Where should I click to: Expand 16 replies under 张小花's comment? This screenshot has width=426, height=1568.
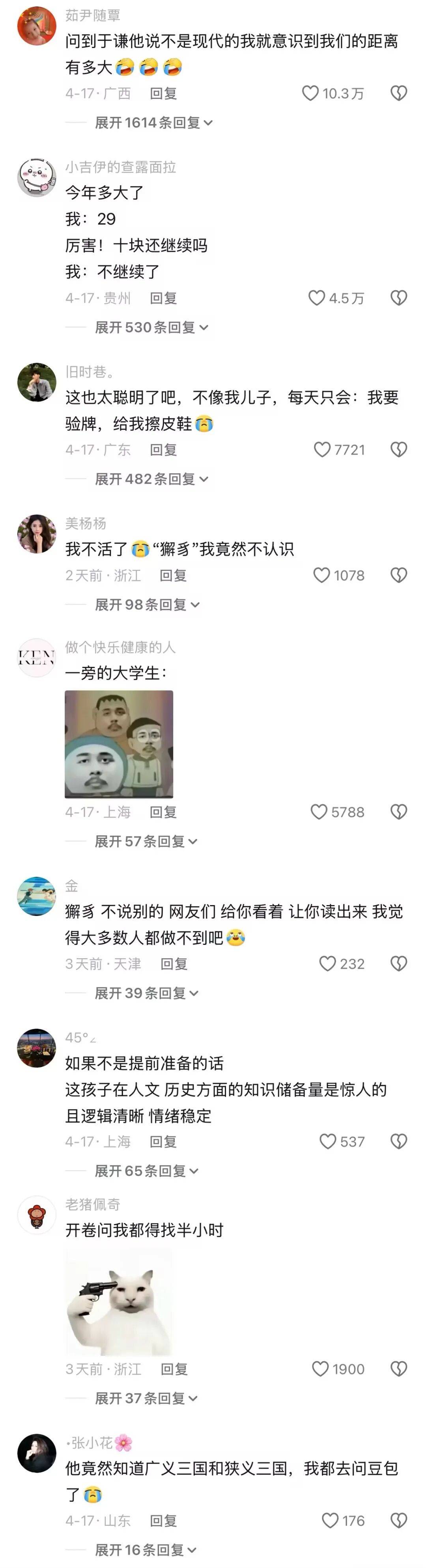click(x=146, y=1550)
